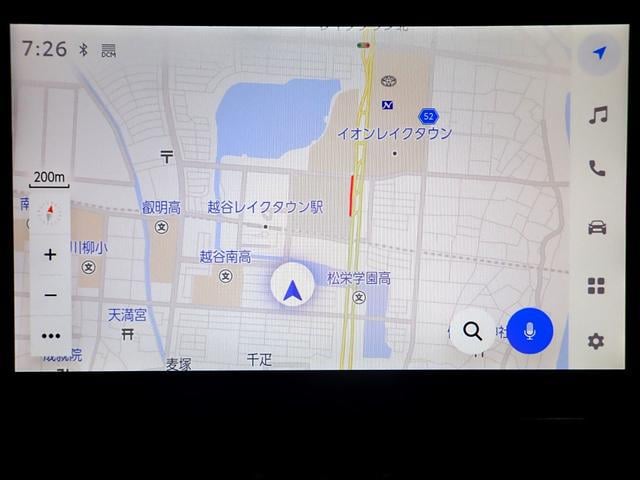Viewport: 640px width, 480px height.
Task: Start voice input with microphone
Action: click(x=529, y=331)
